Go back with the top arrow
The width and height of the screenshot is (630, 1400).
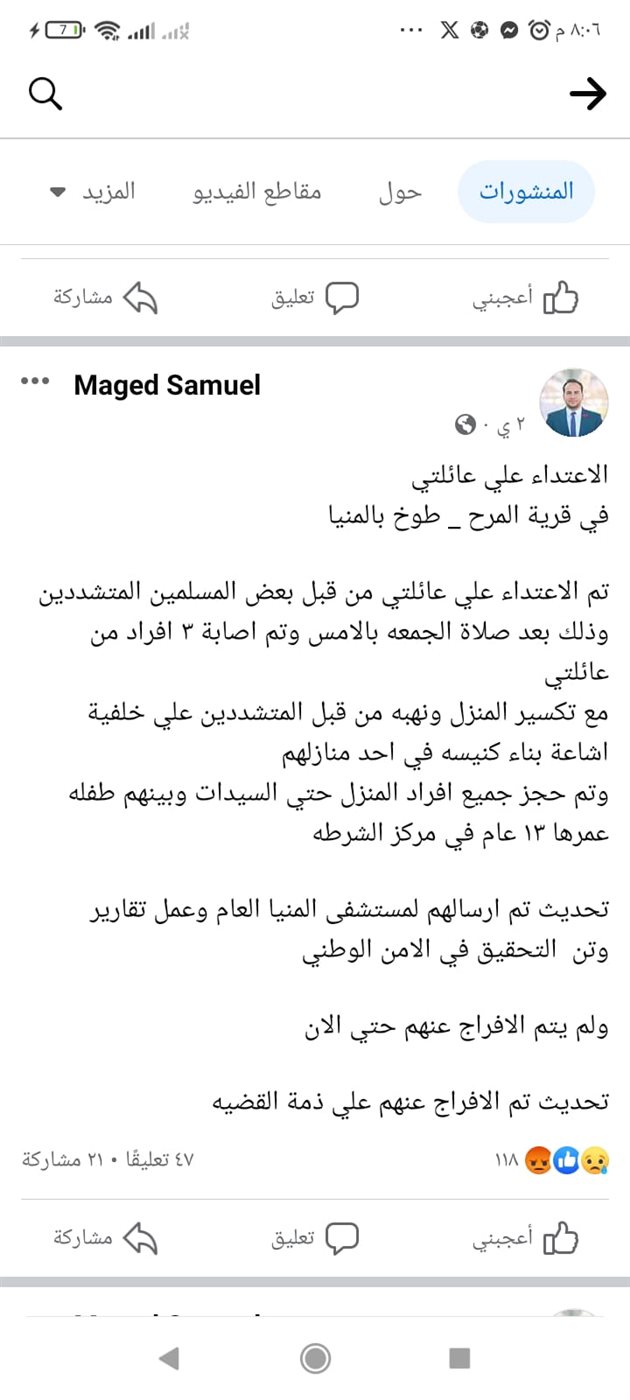[588, 95]
